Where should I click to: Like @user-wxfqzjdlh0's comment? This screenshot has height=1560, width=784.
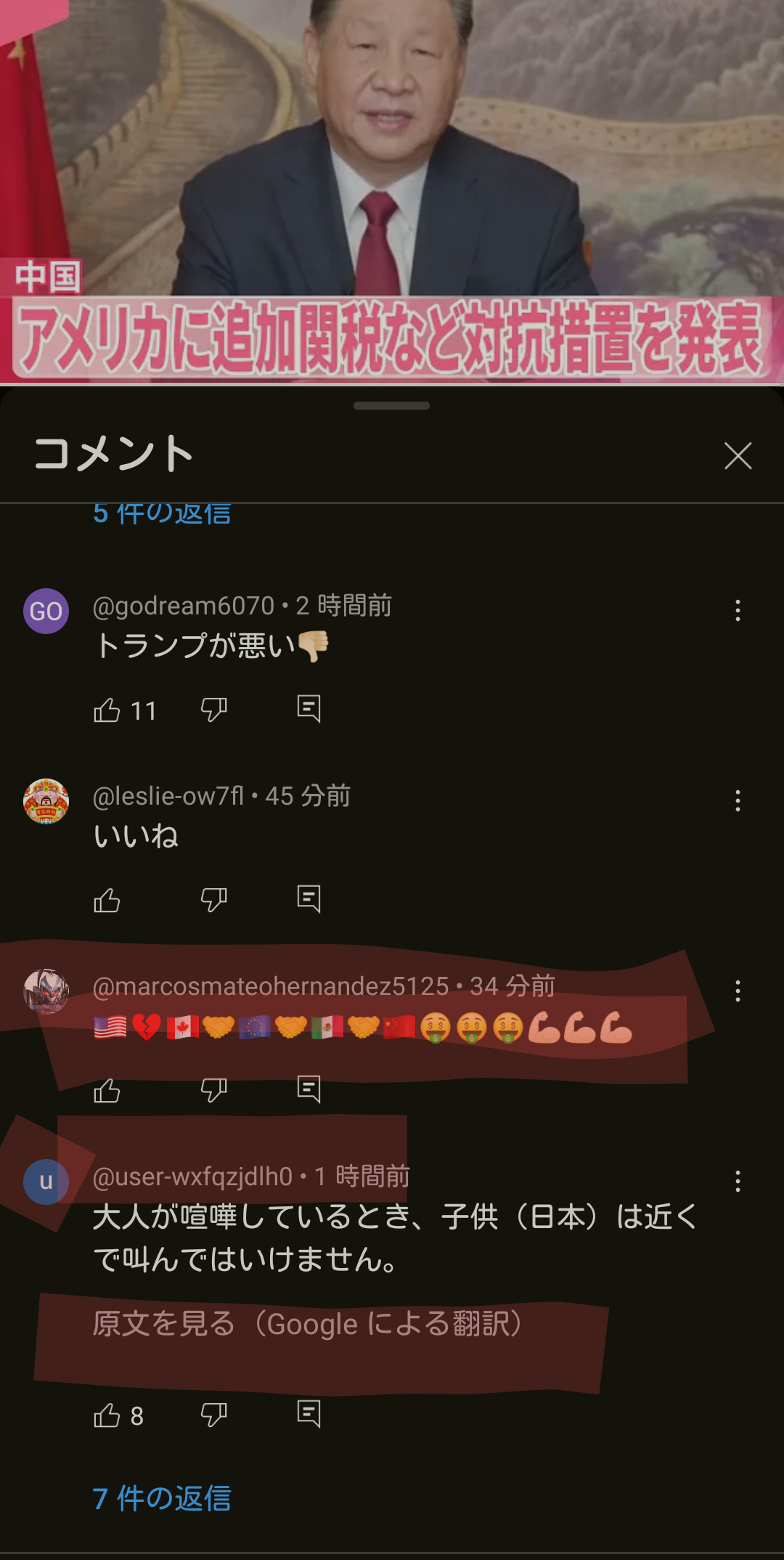(x=107, y=1415)
